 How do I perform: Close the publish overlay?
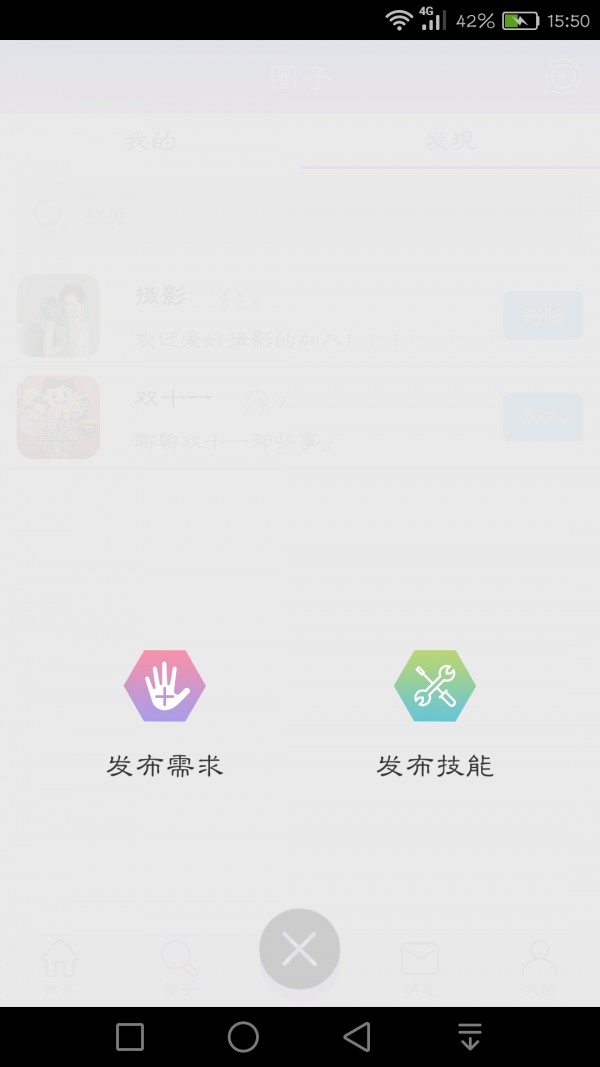point(299,949)
